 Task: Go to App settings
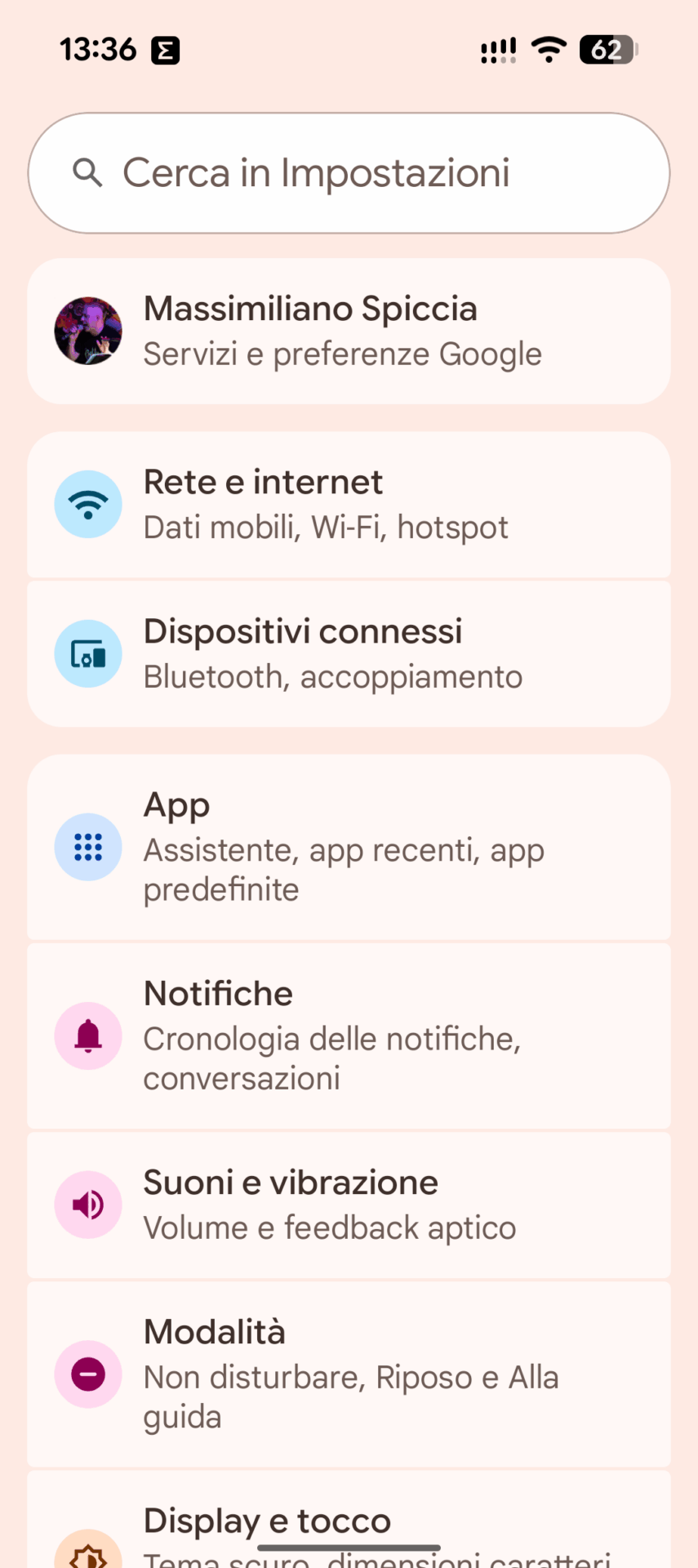[349, 847]
